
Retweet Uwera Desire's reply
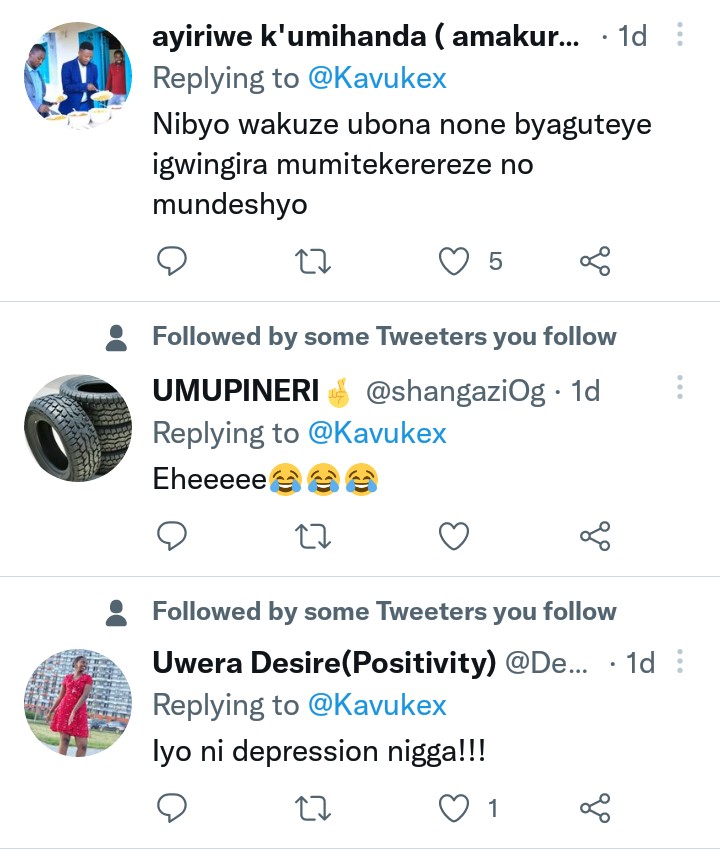coord(314,808)
